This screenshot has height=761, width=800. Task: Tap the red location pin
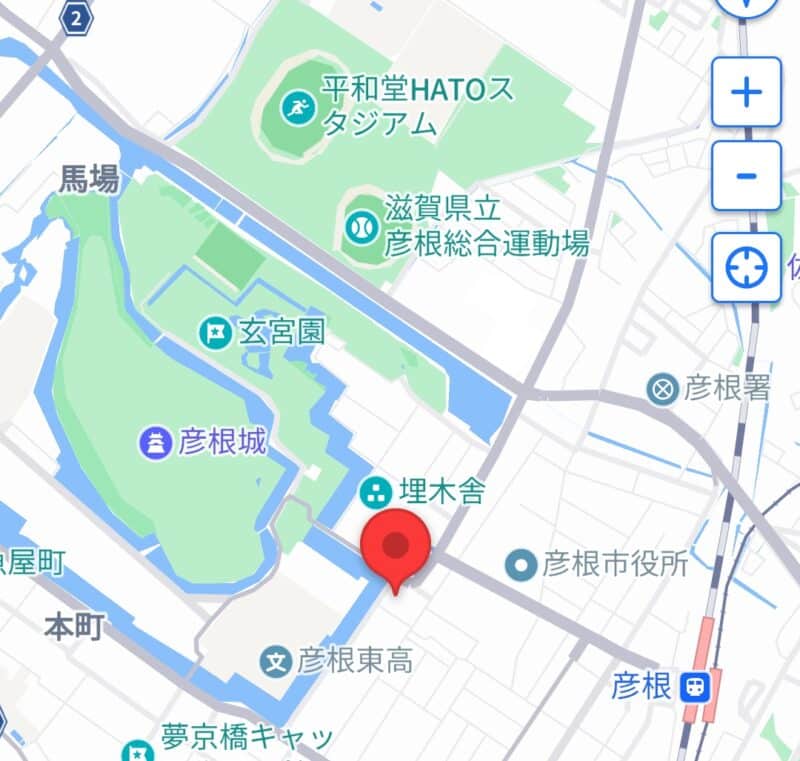397,547
